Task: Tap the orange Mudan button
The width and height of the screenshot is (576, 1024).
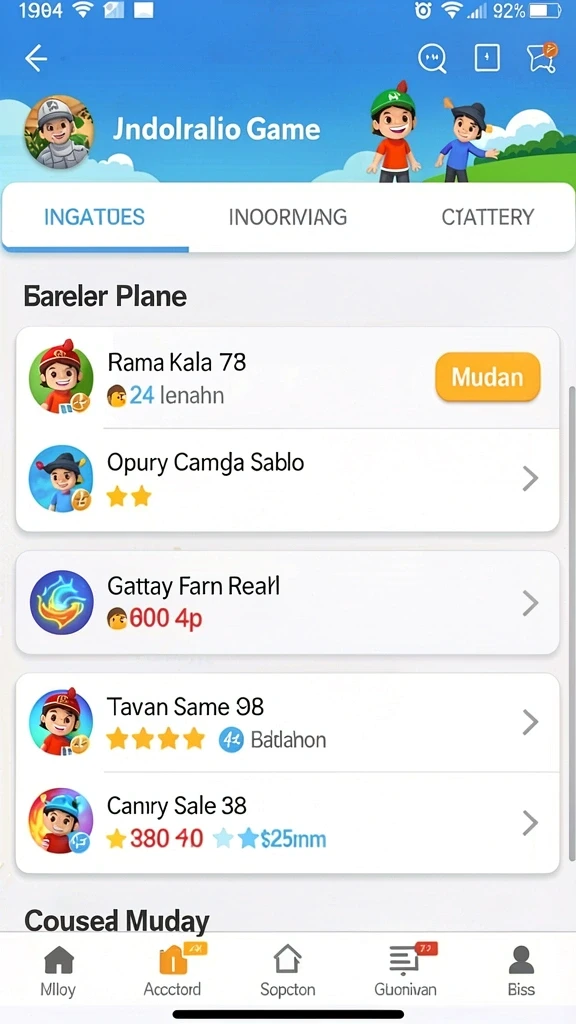Action: click(488, 377)
